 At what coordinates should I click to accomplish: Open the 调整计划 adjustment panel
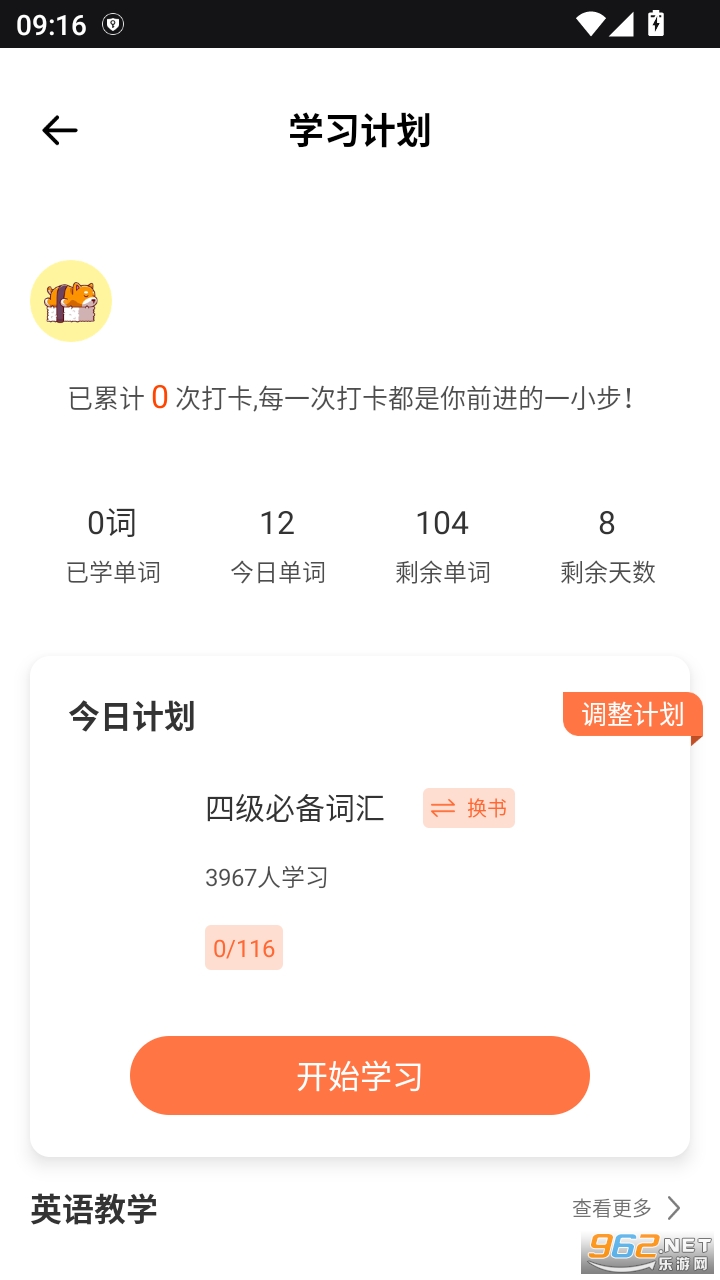[x=631, y=714]
